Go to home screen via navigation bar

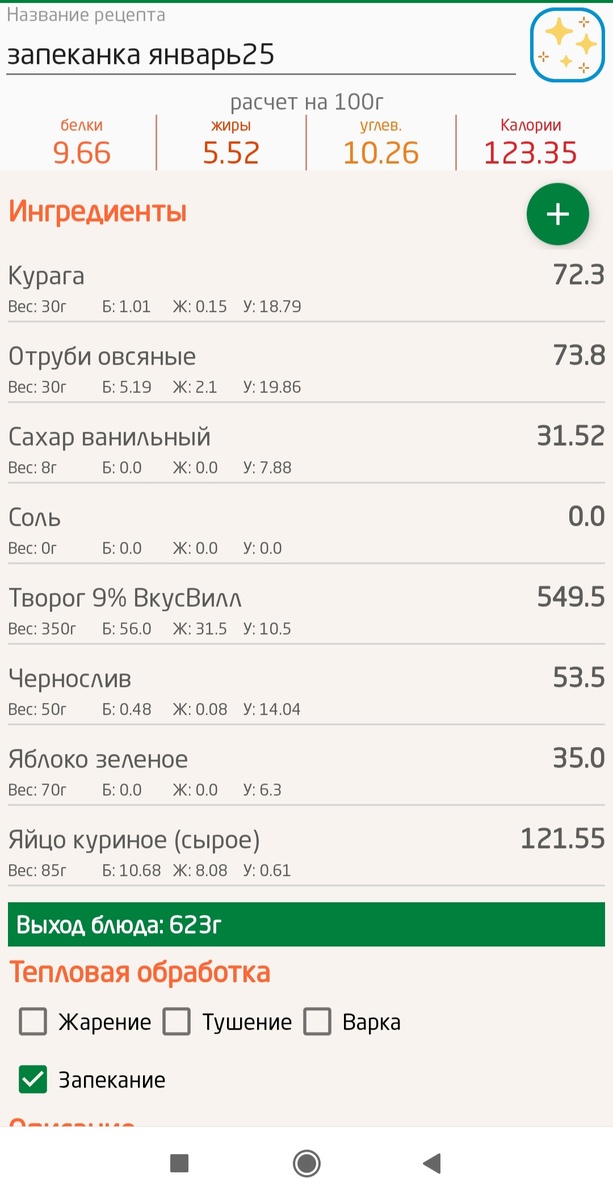(x=306, y=1163)
